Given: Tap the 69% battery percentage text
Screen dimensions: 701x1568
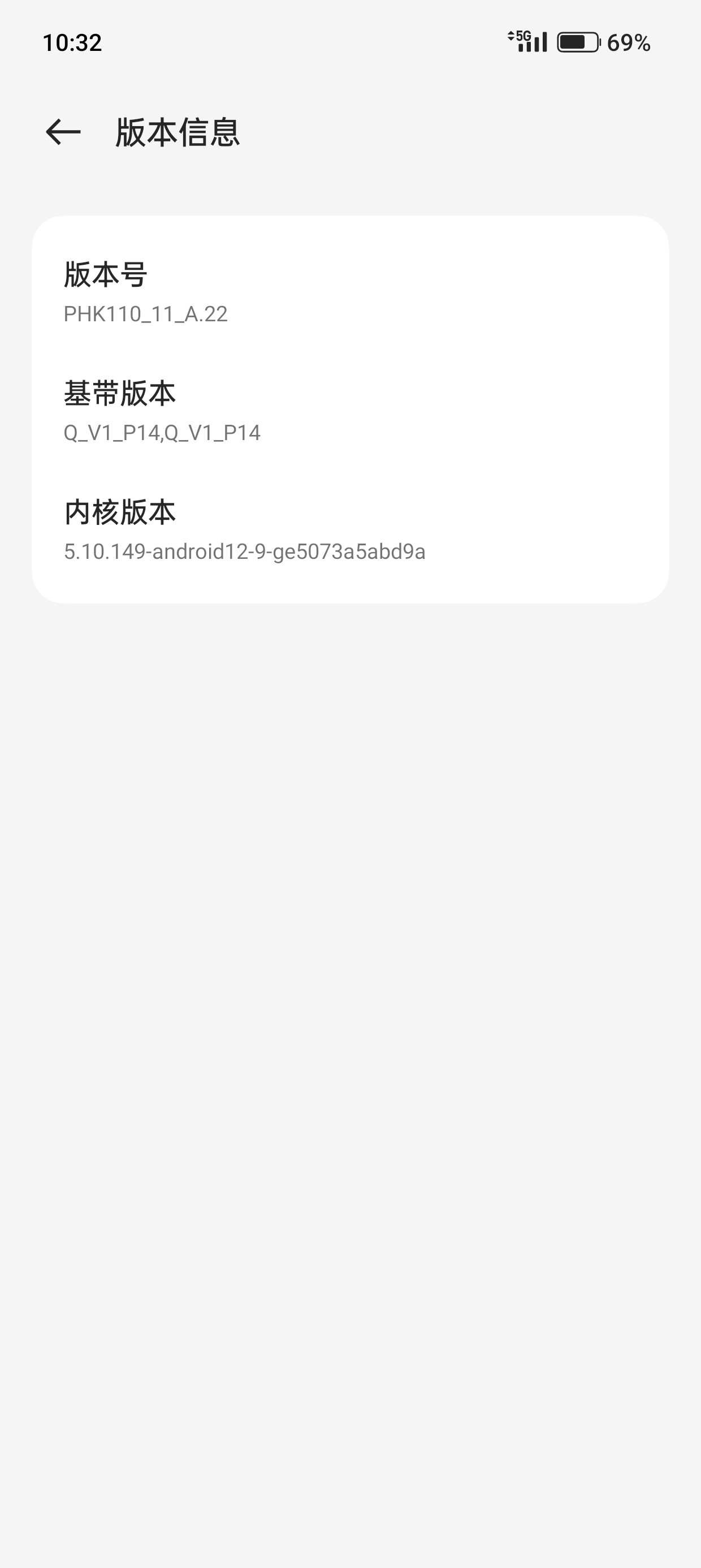Looking at the screenshot, I should coord(629,42).
